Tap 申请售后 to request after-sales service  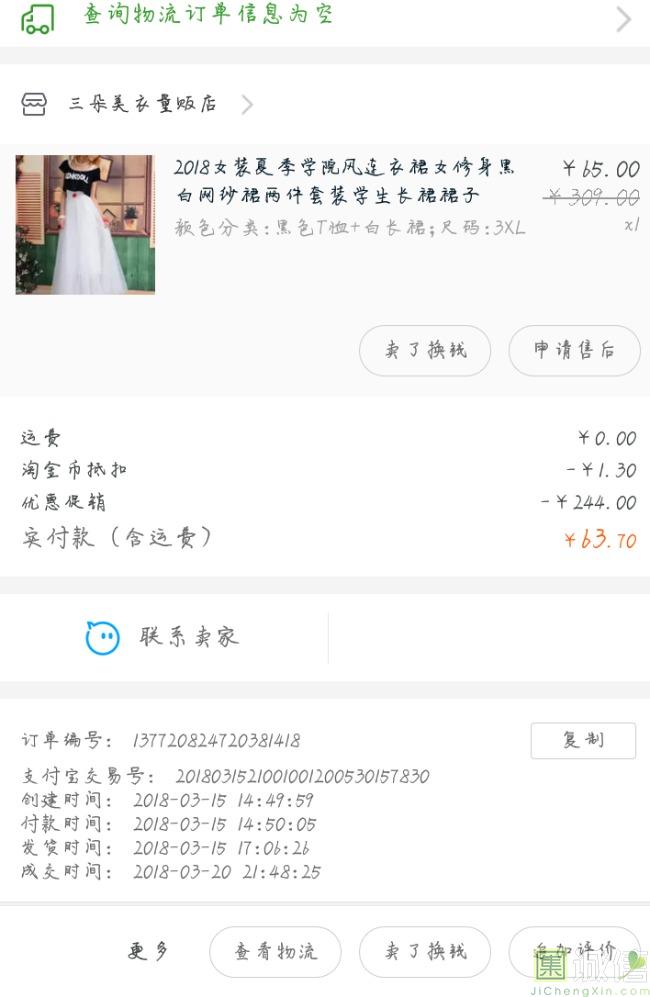(574, 350)
